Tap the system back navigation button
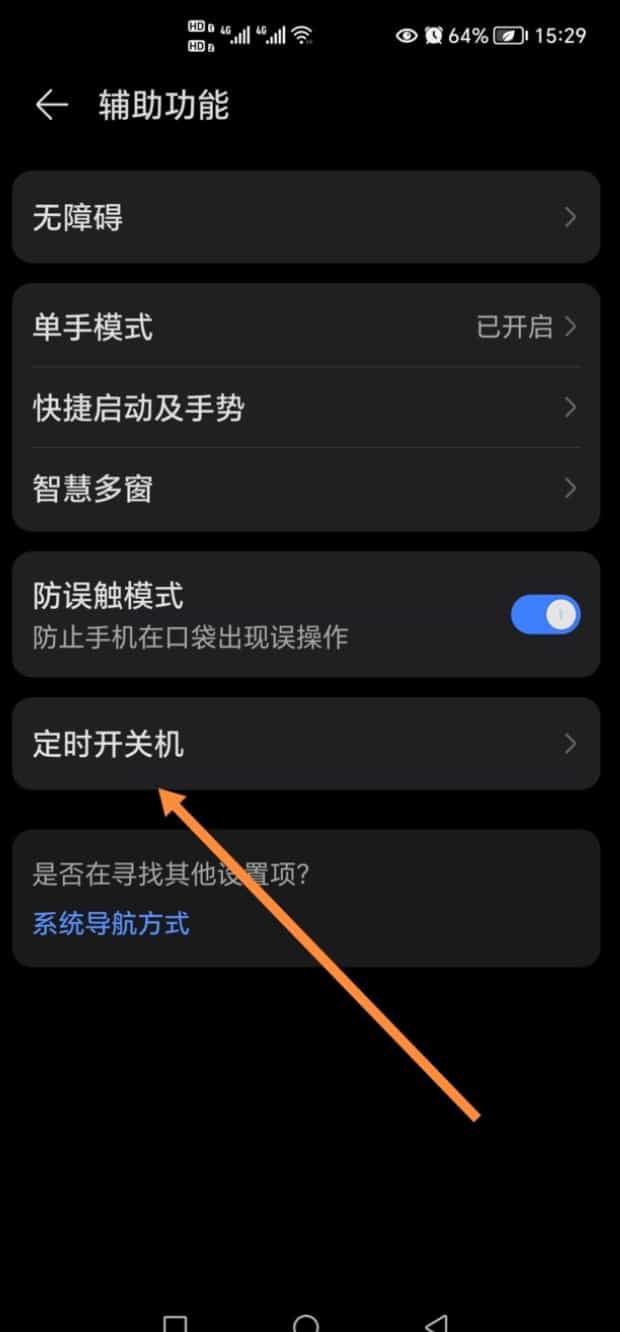 (437, 1322)
